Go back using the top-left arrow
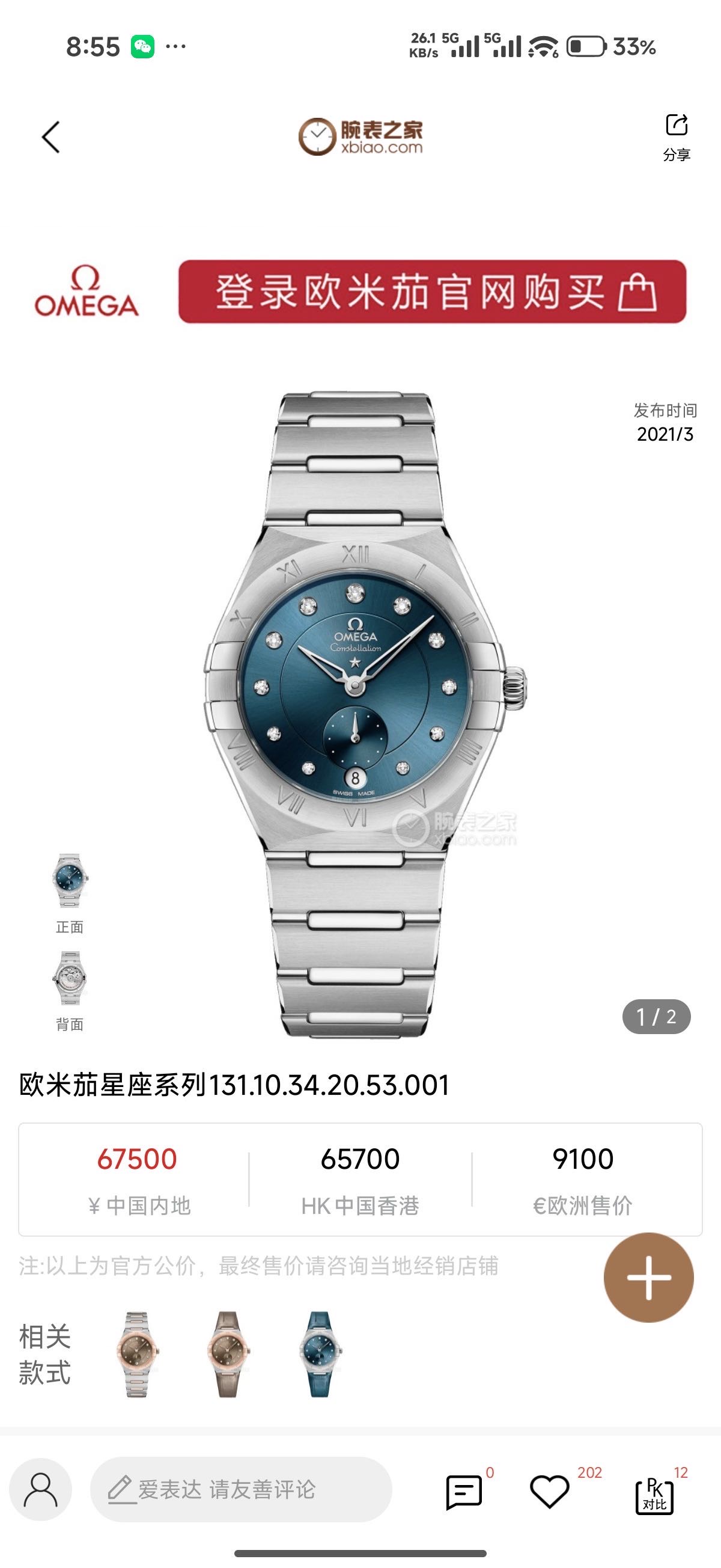Screen dimensions: 721x1568 pyautogui.click(x=51, y=137)
